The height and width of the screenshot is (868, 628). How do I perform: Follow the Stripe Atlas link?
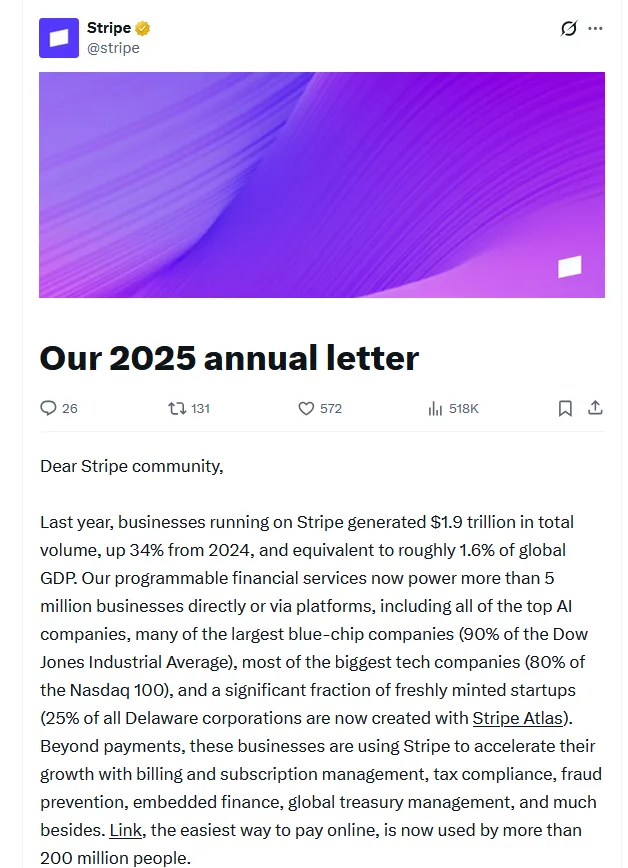(518, 718)
